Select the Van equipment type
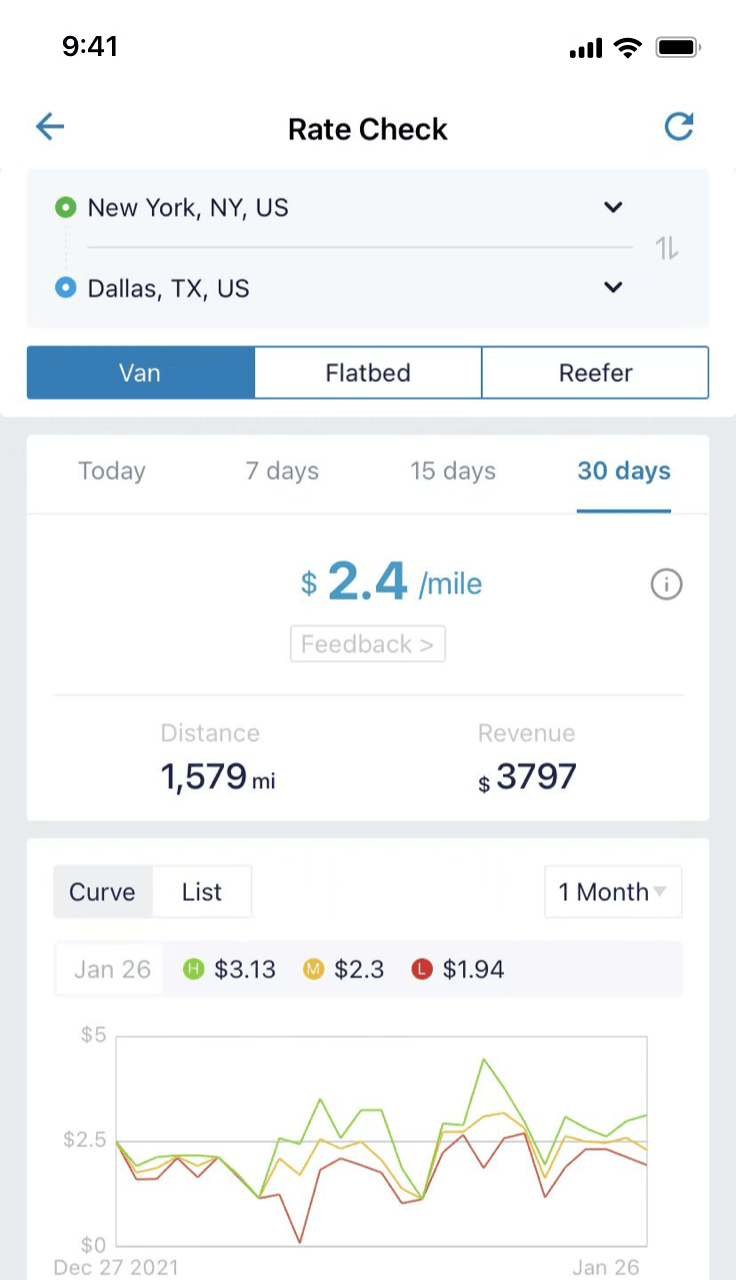The image size is (736, 1280). tap(141, 373)
